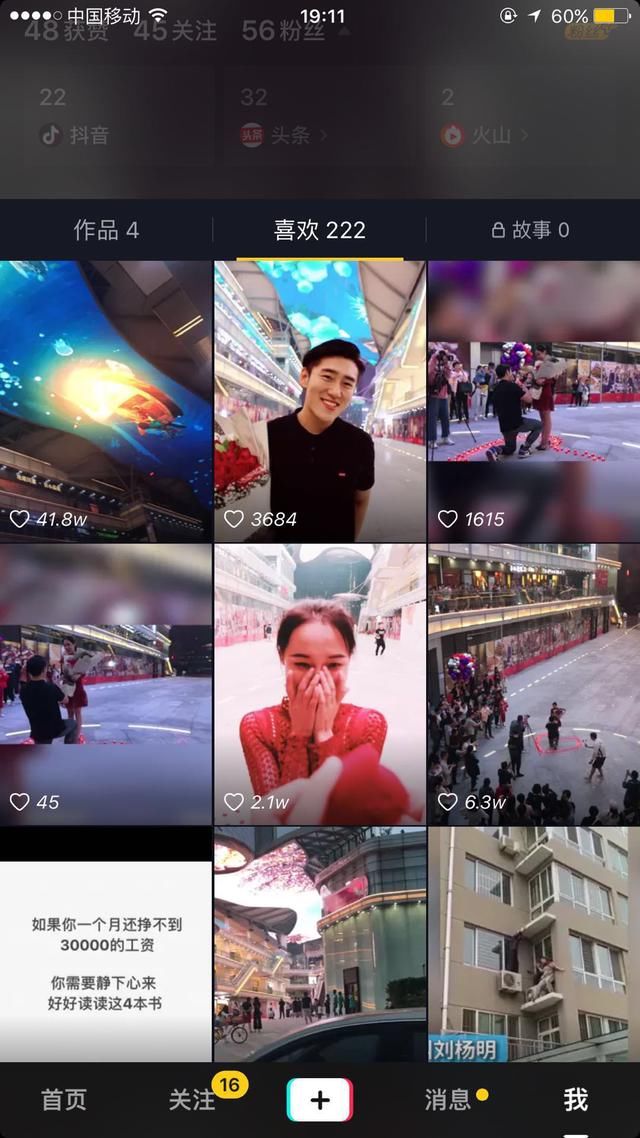Play the video with 2.1w likes
640x1138 pixels.
coord(320,684)
